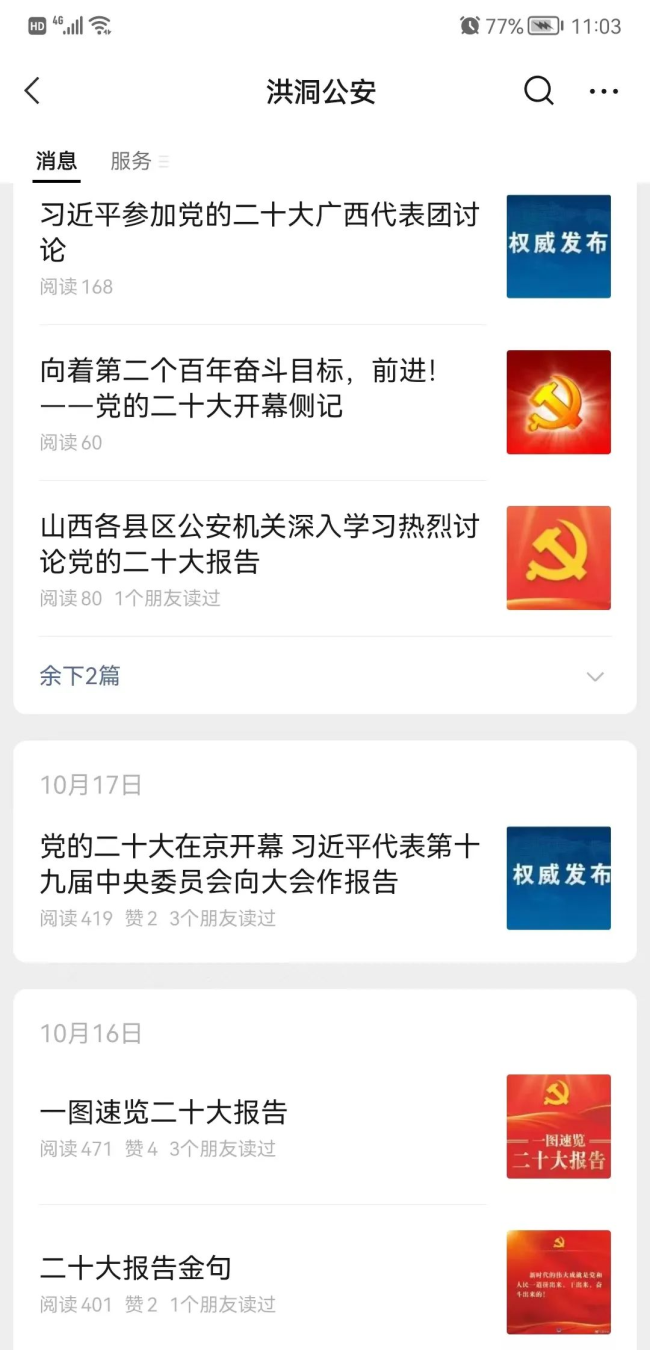Image resolution: width=650 pixels, height=1350 pixels.
Task: Search within the 洪洞公安 account
Action: click(538, 91)
